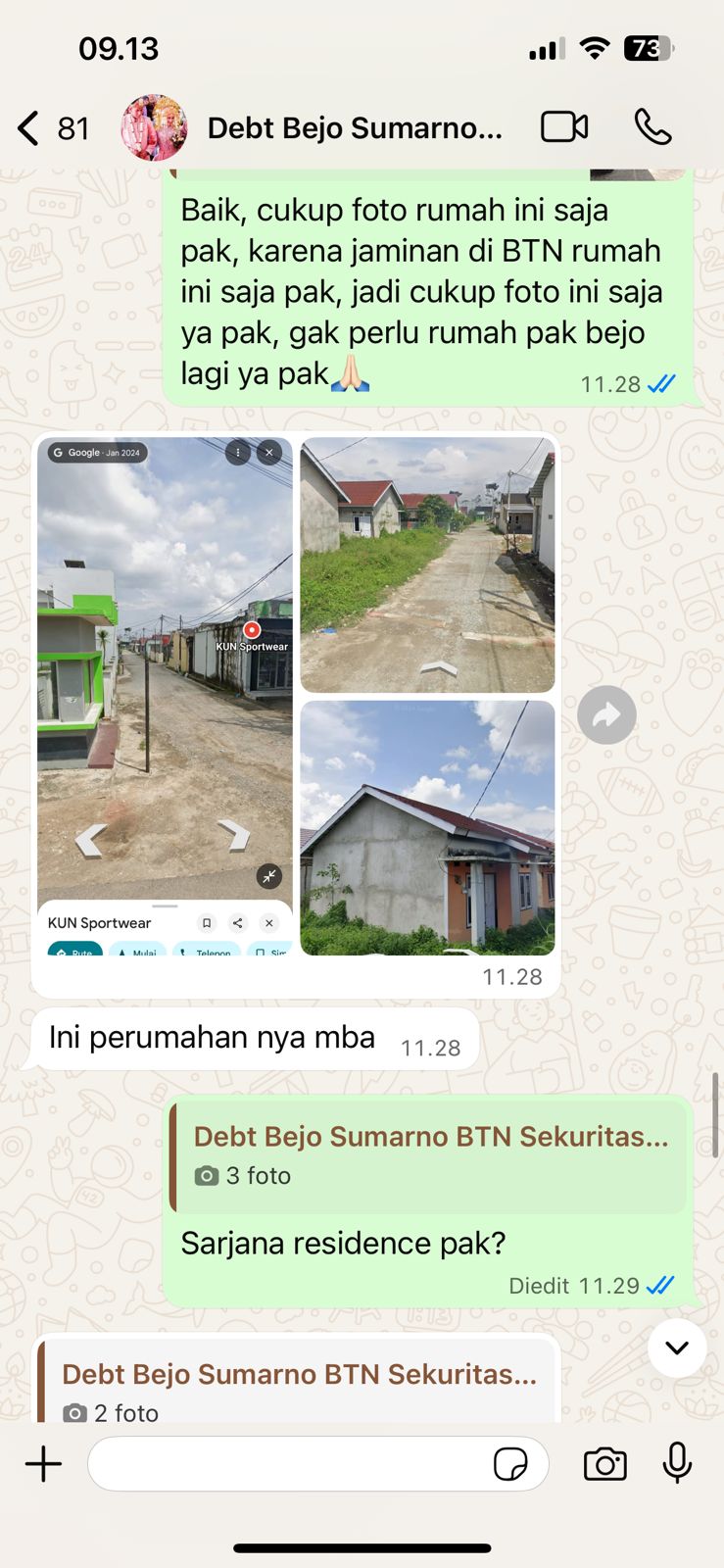Screen dimensions: 724x1568
Task: Start a video call
Action: [x=564, y=127]
